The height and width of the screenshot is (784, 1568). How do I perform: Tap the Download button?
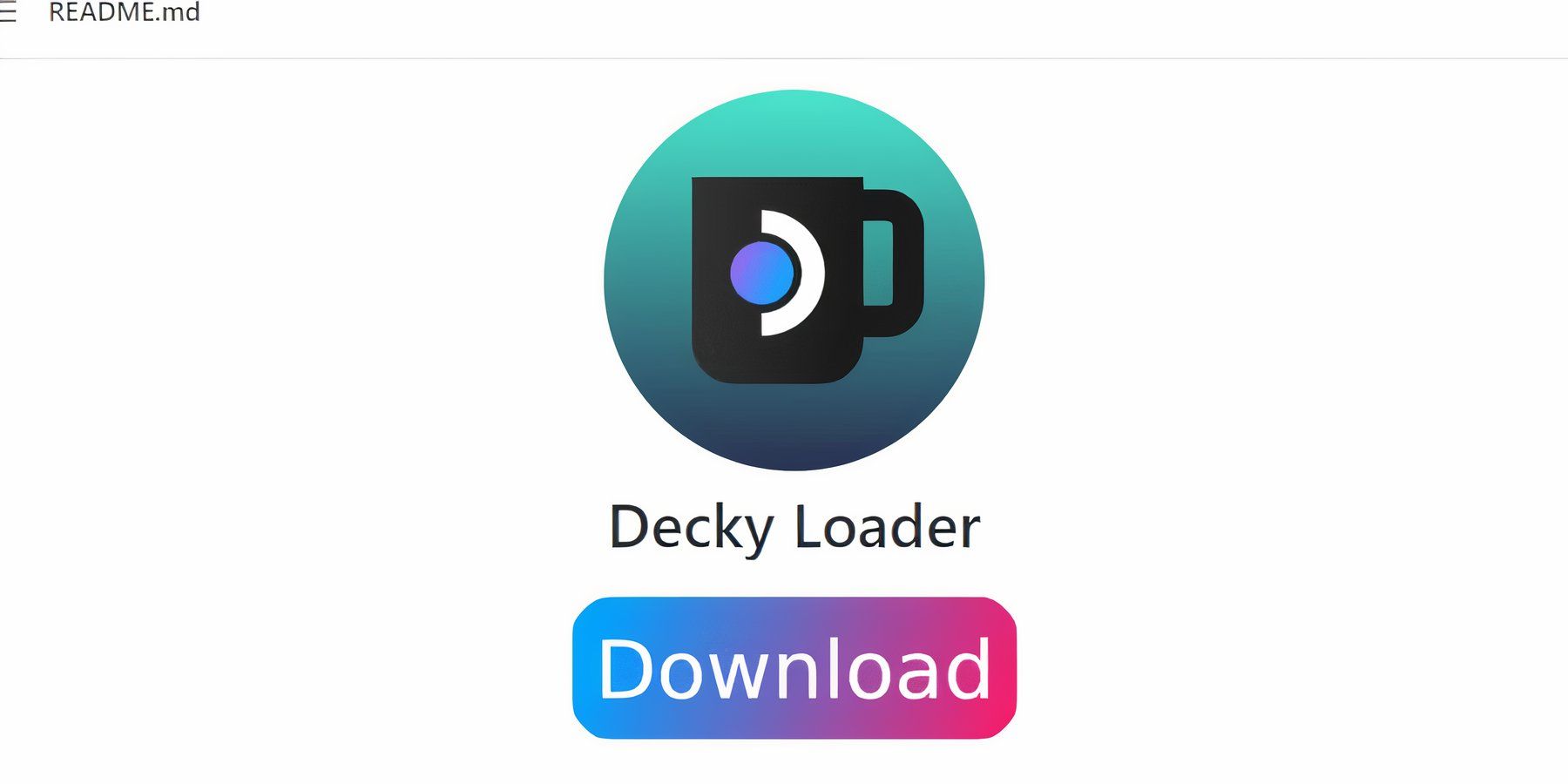point(794,668)
